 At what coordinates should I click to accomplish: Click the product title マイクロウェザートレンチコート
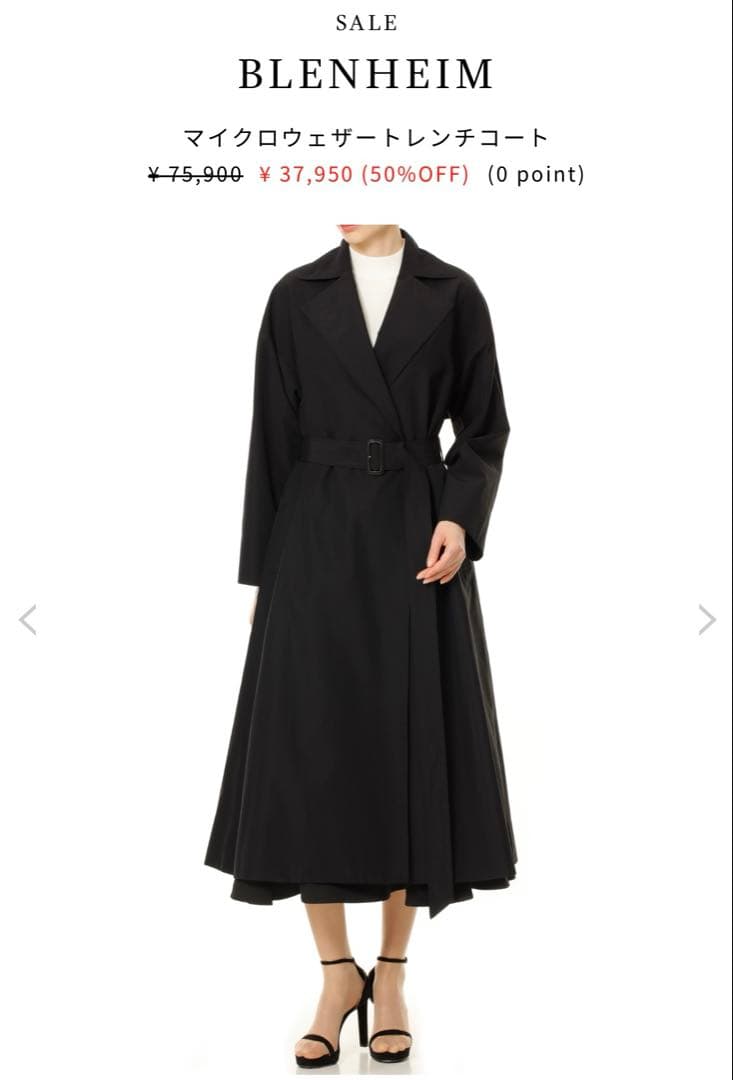click(x=365, y=131)
